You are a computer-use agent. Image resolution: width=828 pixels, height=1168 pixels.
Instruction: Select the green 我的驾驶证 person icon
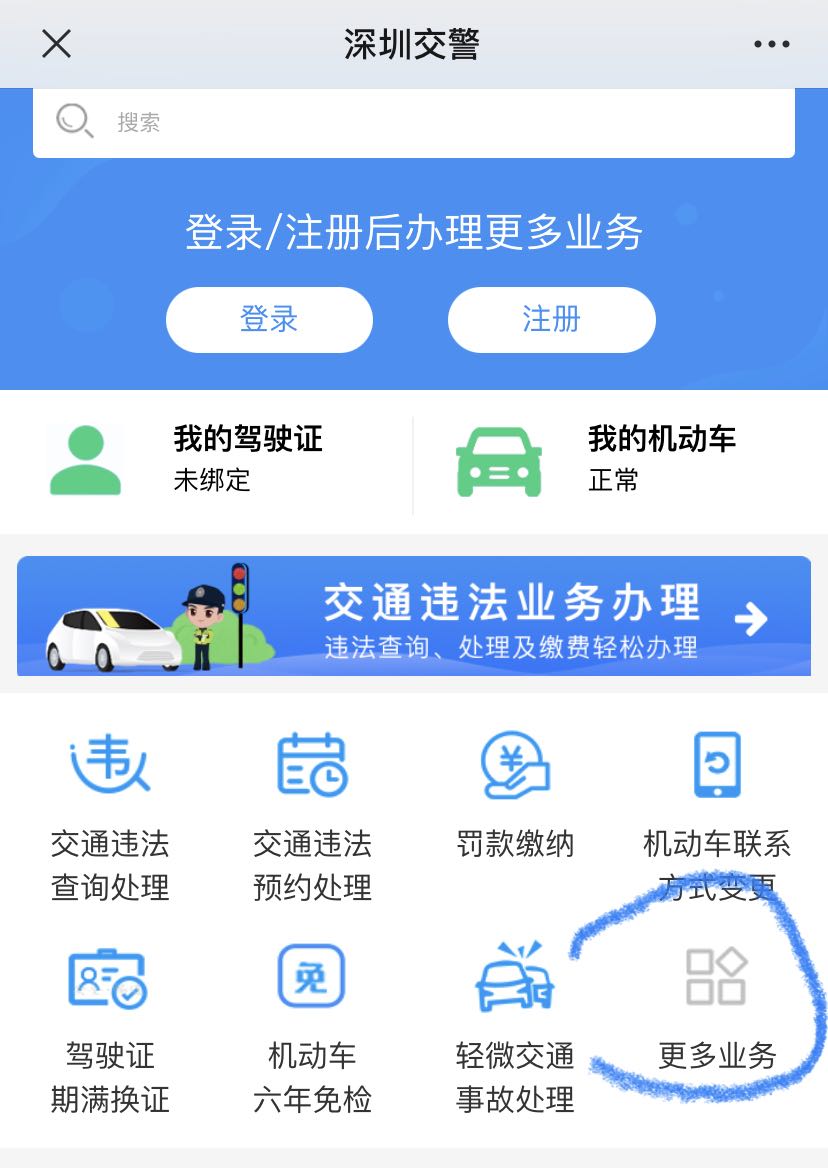click(84, 460)
